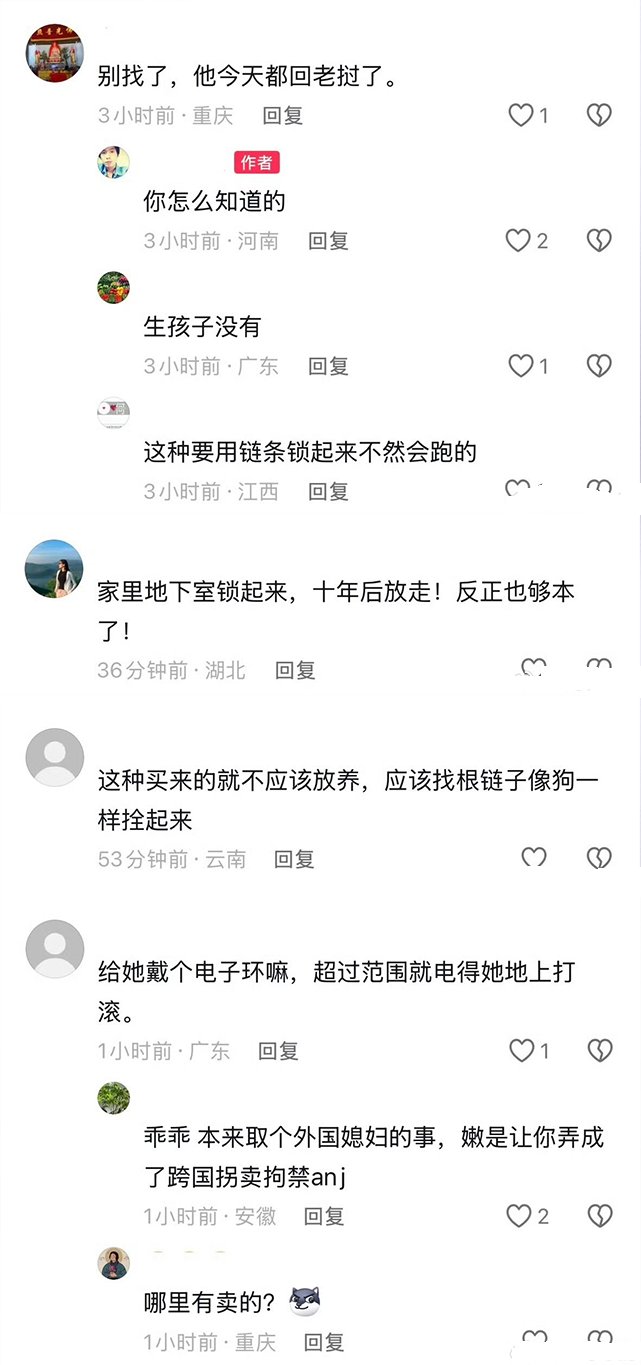Reply to the Jiangxi comment about 链条锁起来
The width and height of the screenshot is (641, 1365).
[x=328, y=491]
